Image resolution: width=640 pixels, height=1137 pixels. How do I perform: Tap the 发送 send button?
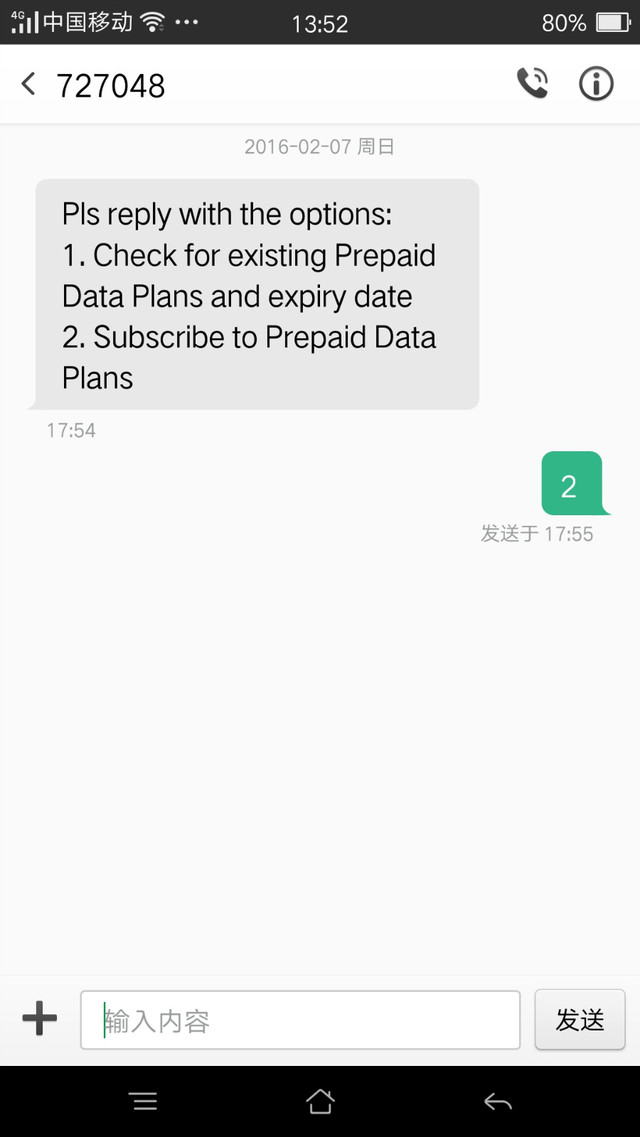click(580, 1020)
